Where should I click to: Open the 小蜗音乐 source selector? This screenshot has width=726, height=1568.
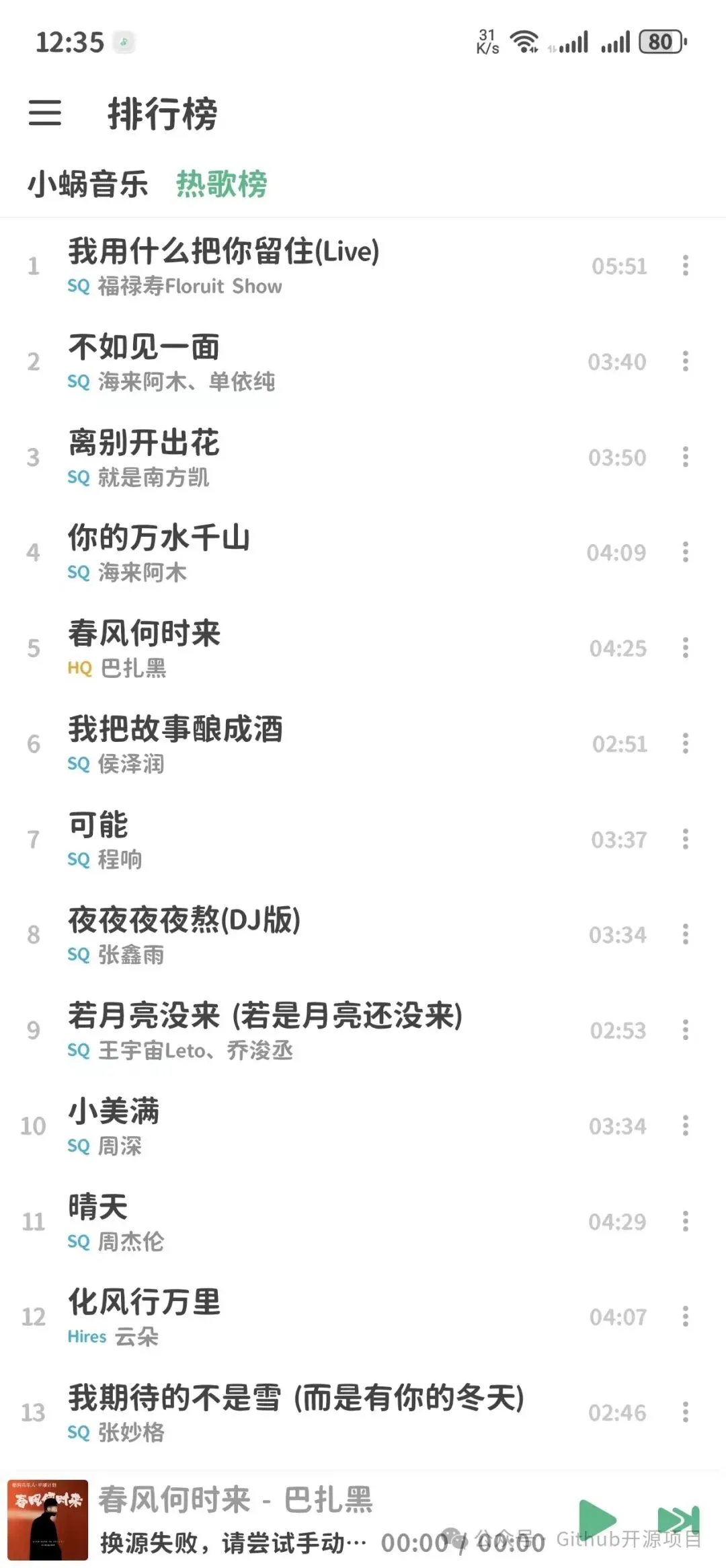(x=87, y=184)
